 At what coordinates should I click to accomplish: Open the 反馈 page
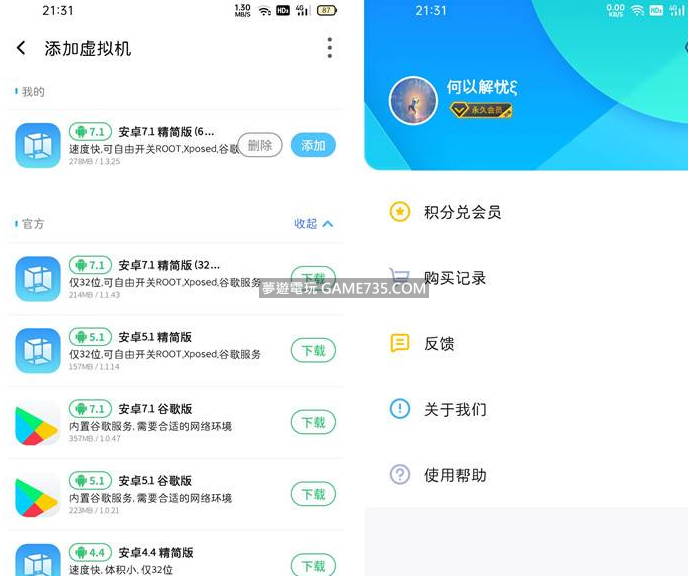(x=439, y=344)
